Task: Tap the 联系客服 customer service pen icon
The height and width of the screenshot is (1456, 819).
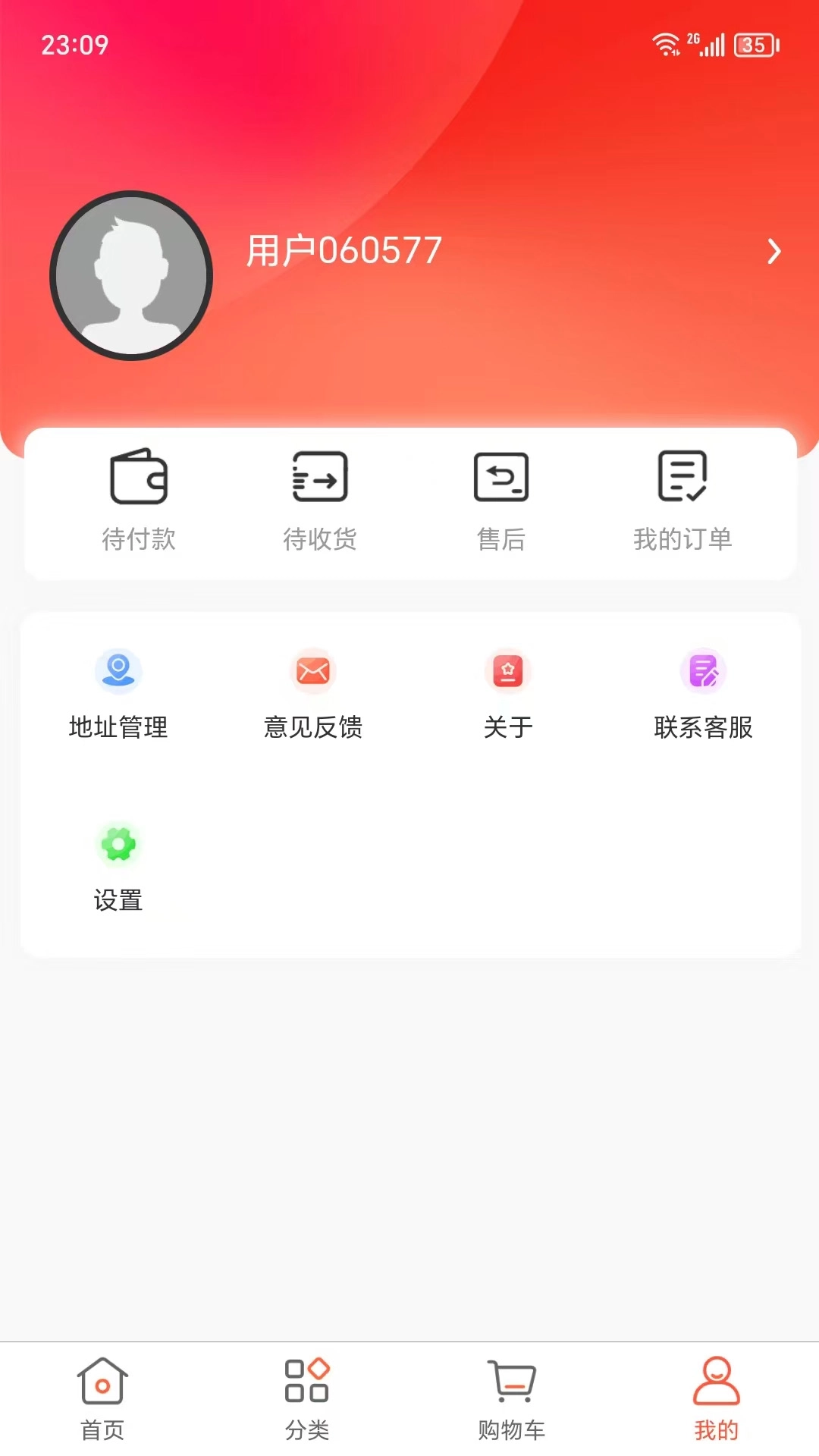Action: (703, 670)
